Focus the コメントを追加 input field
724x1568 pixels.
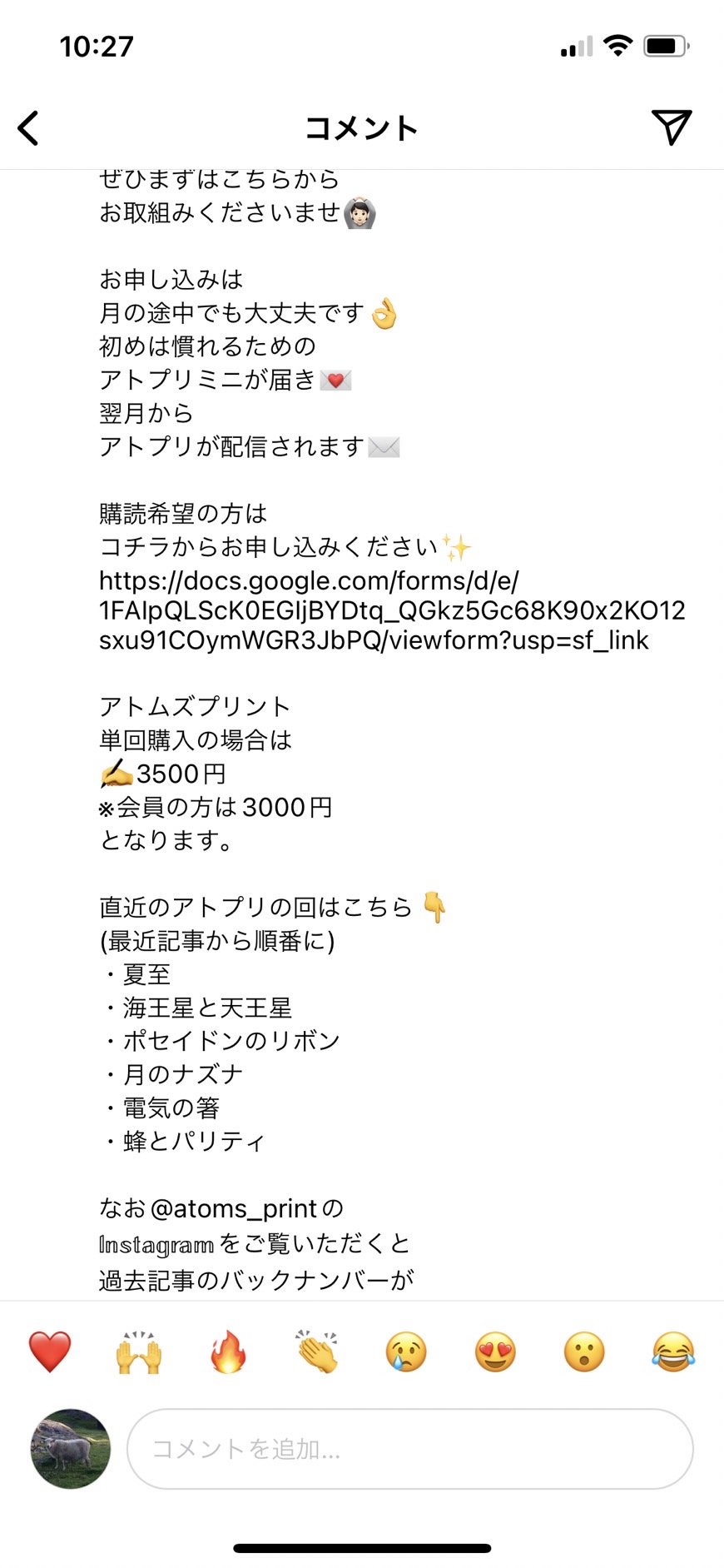click(410, 1449)
